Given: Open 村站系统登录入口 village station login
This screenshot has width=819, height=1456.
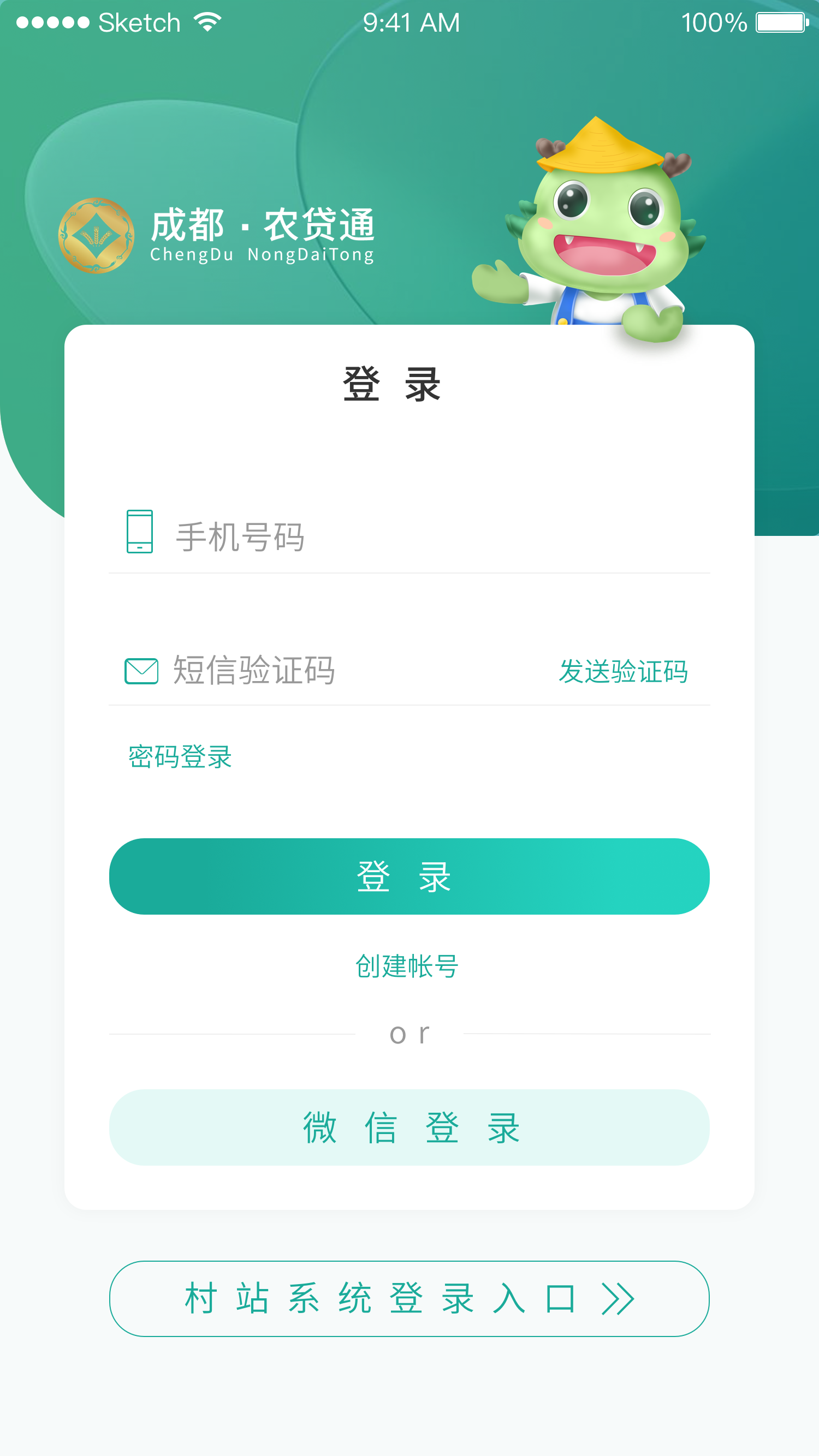Looking at the screenshot, I should (x=409, y=1298).
